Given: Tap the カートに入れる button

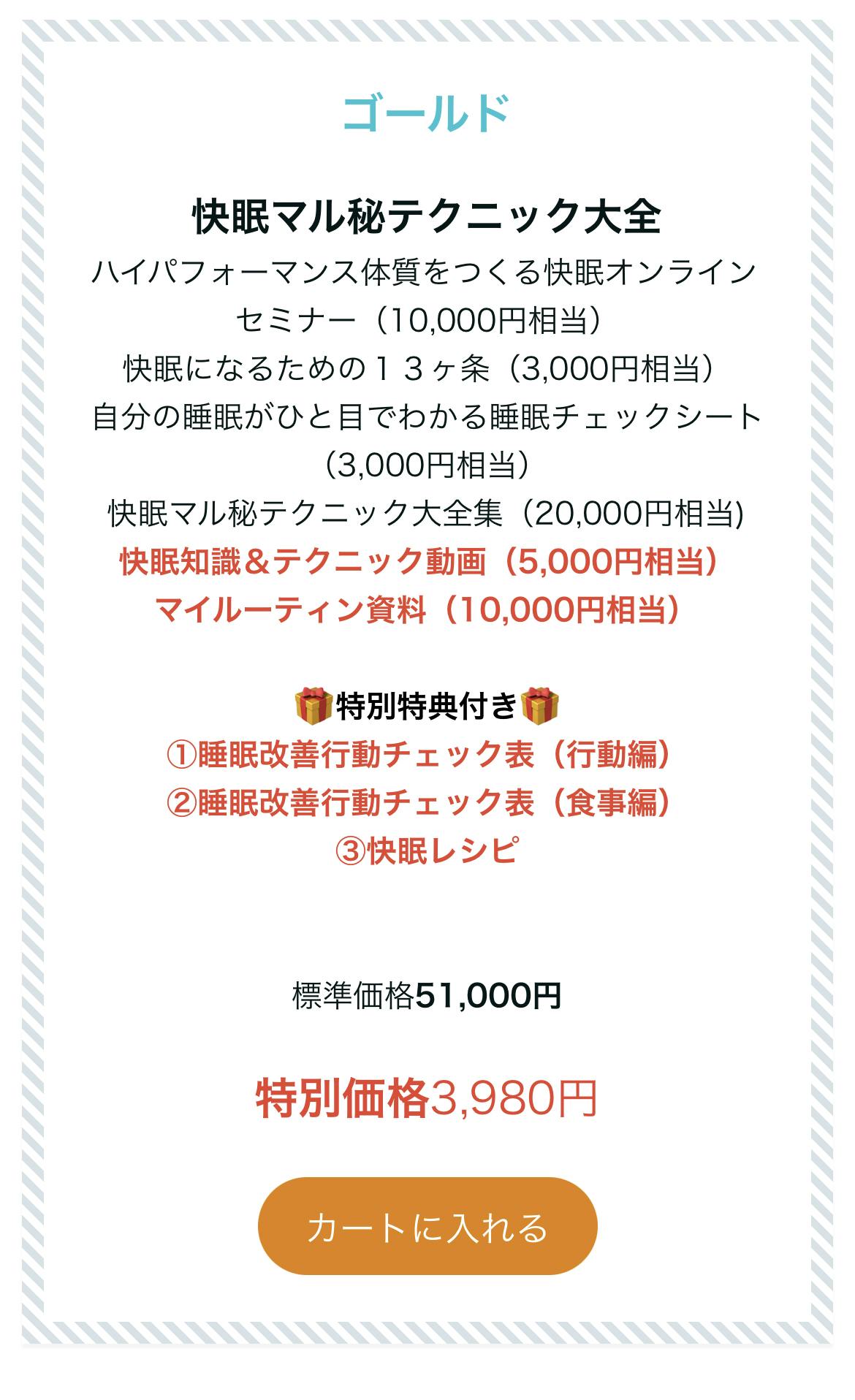Looking at the screenshot, I should coord(427,1227).
